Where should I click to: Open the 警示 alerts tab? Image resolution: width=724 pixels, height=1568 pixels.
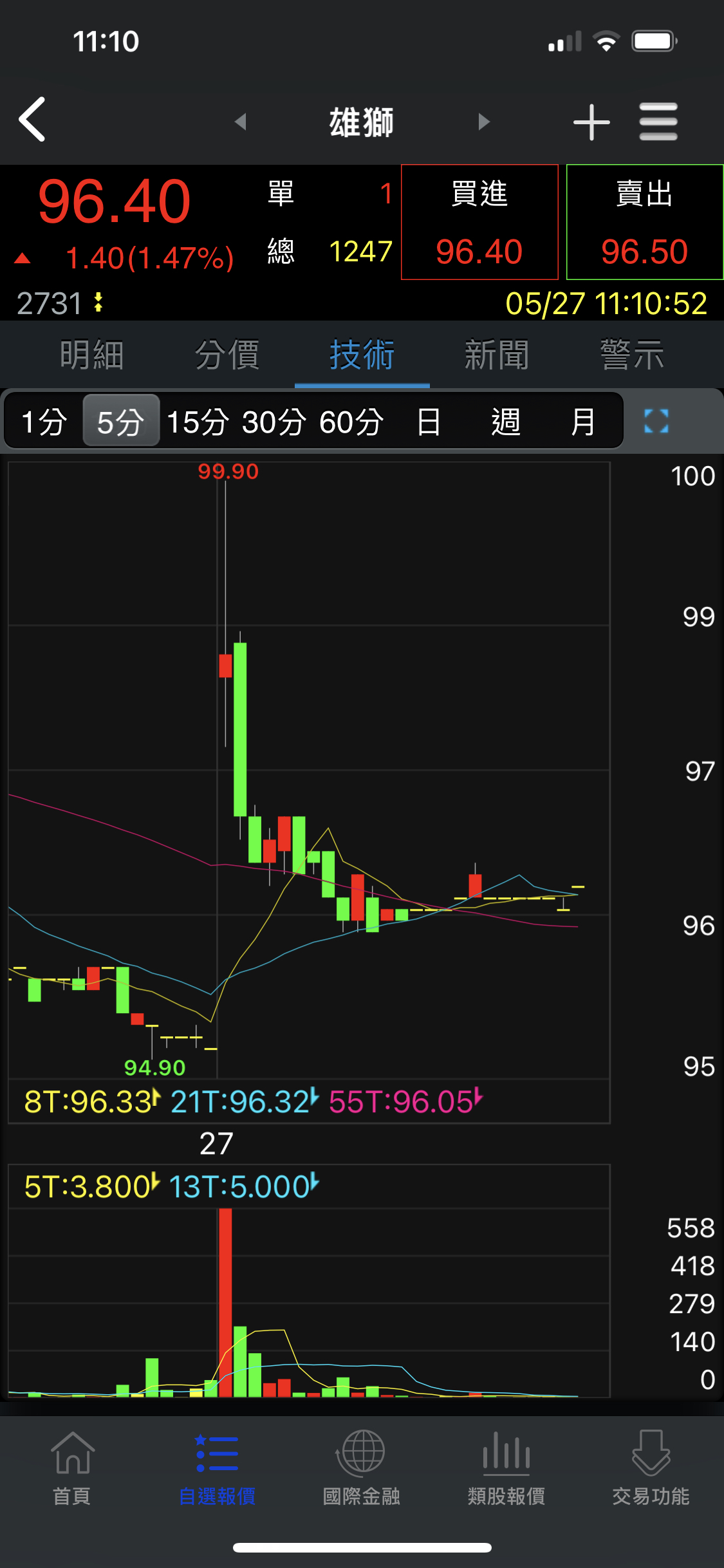(632, 355)
